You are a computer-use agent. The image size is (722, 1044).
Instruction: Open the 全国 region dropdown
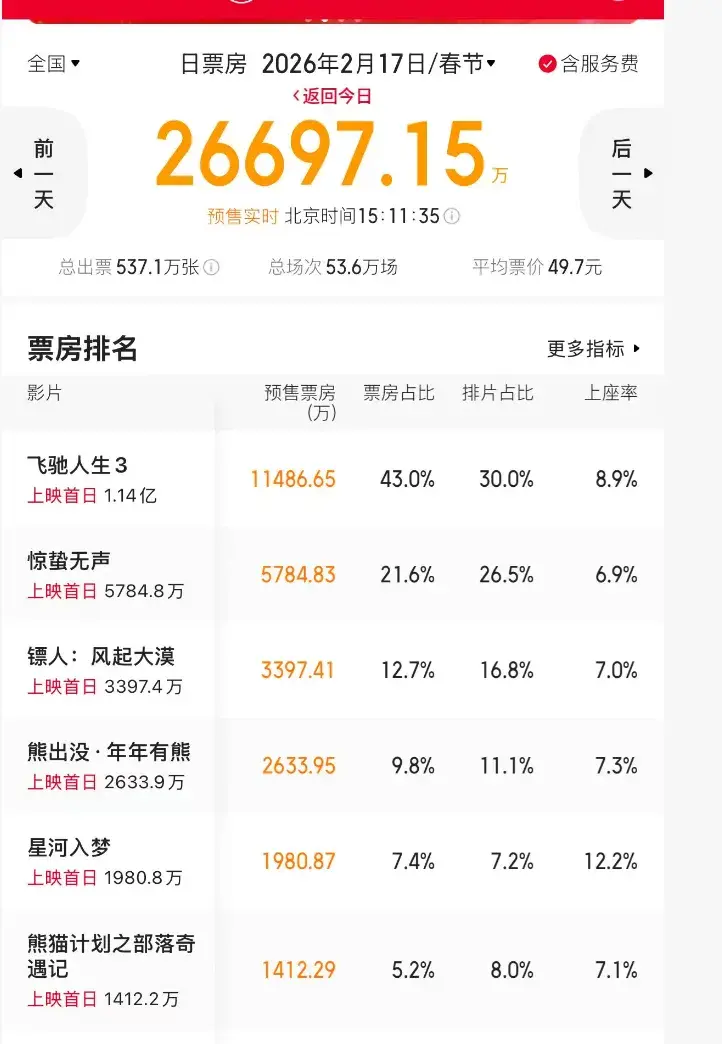(54, 64)
